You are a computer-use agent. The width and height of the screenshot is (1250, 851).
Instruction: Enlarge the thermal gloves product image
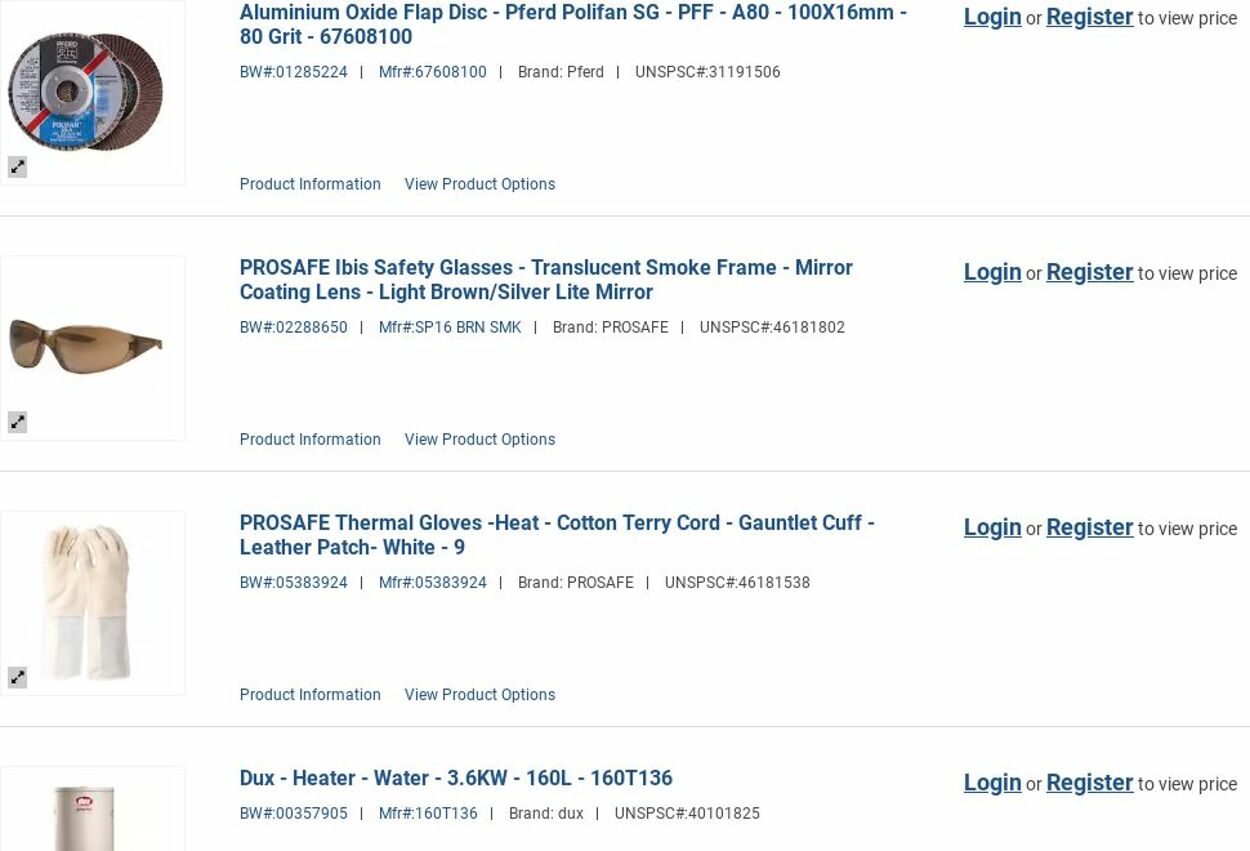pyautogui.click(x=18, y=677)
